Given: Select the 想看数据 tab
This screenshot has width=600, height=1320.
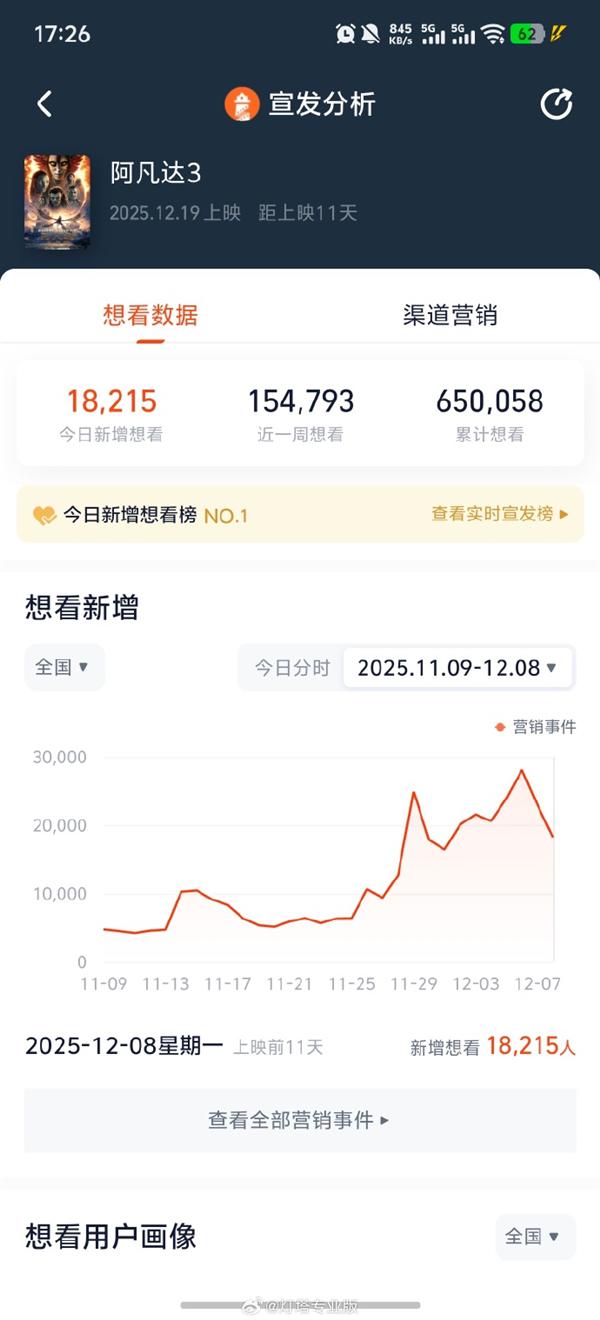Looking at the screenshot, I should point(150,316).
